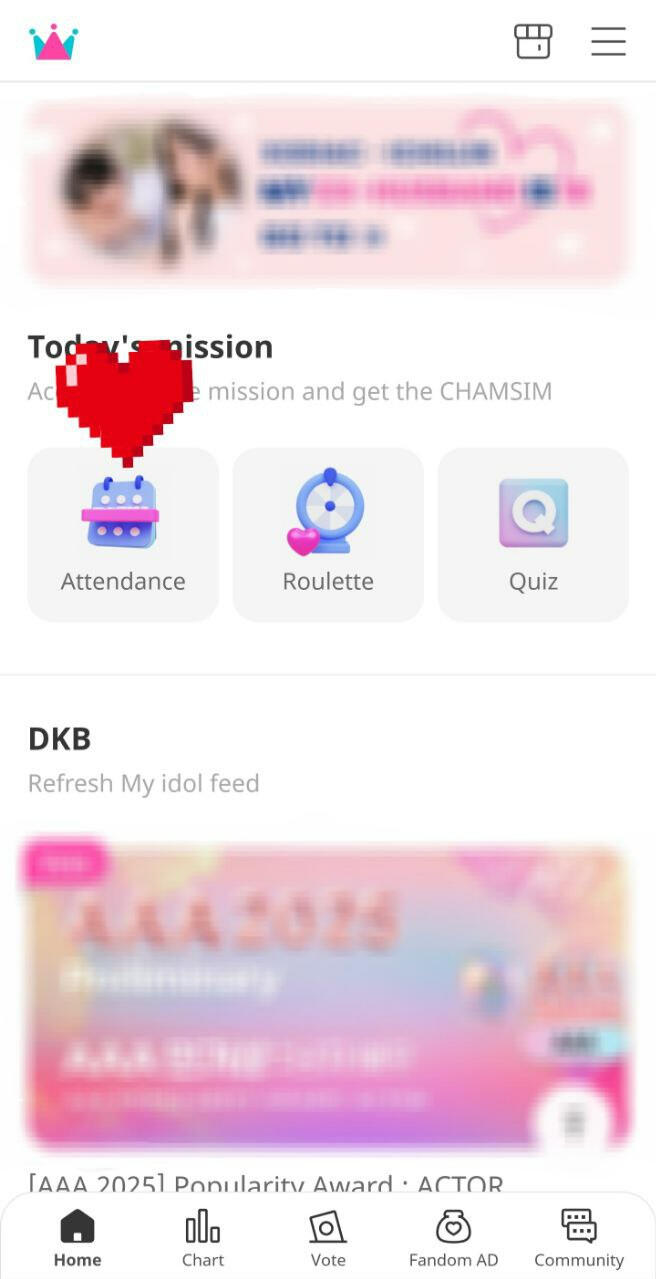Open the Roulette mission
This screenshot has width=656, height=1279.
(328, 535)
